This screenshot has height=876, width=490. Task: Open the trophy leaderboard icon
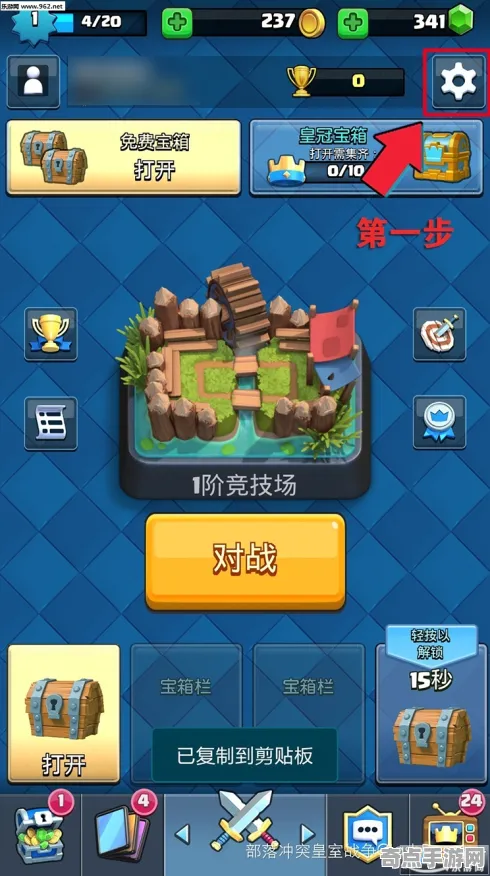pyautogui.click(x=50, y=334)
